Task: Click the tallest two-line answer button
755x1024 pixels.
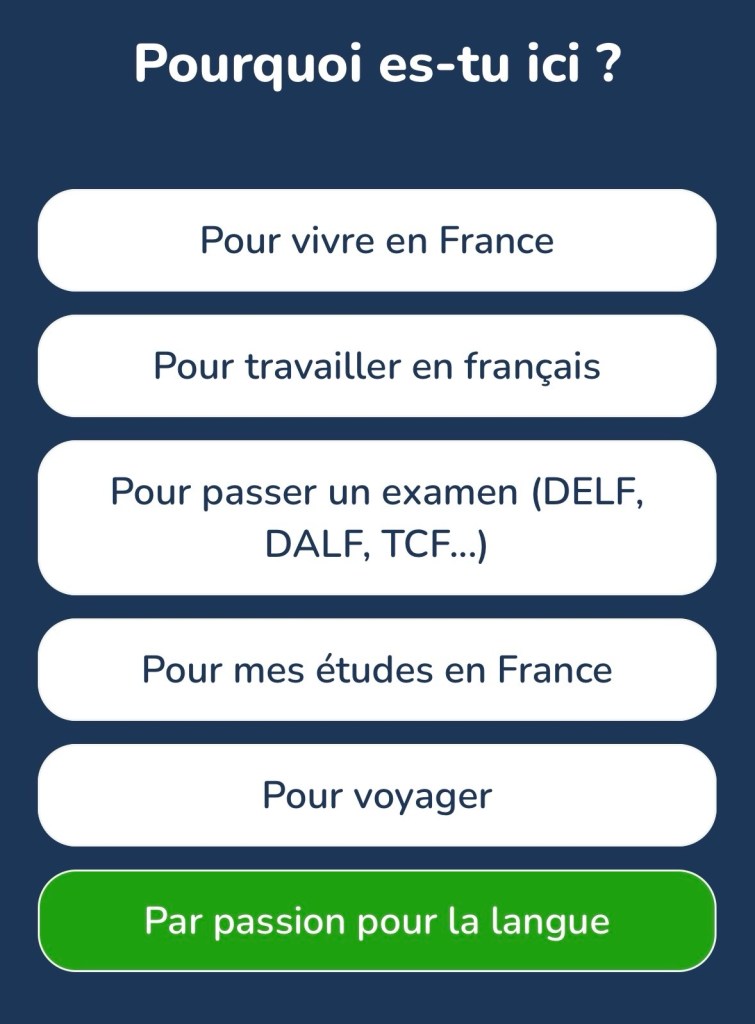Action: click(377, 516)
